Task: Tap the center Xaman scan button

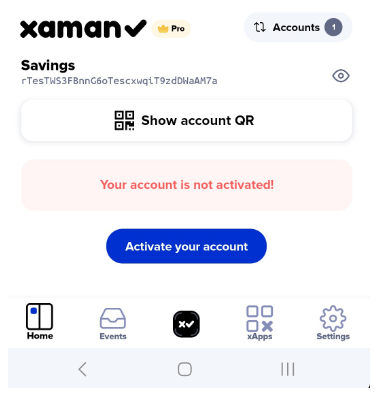Action: point(186,324)
